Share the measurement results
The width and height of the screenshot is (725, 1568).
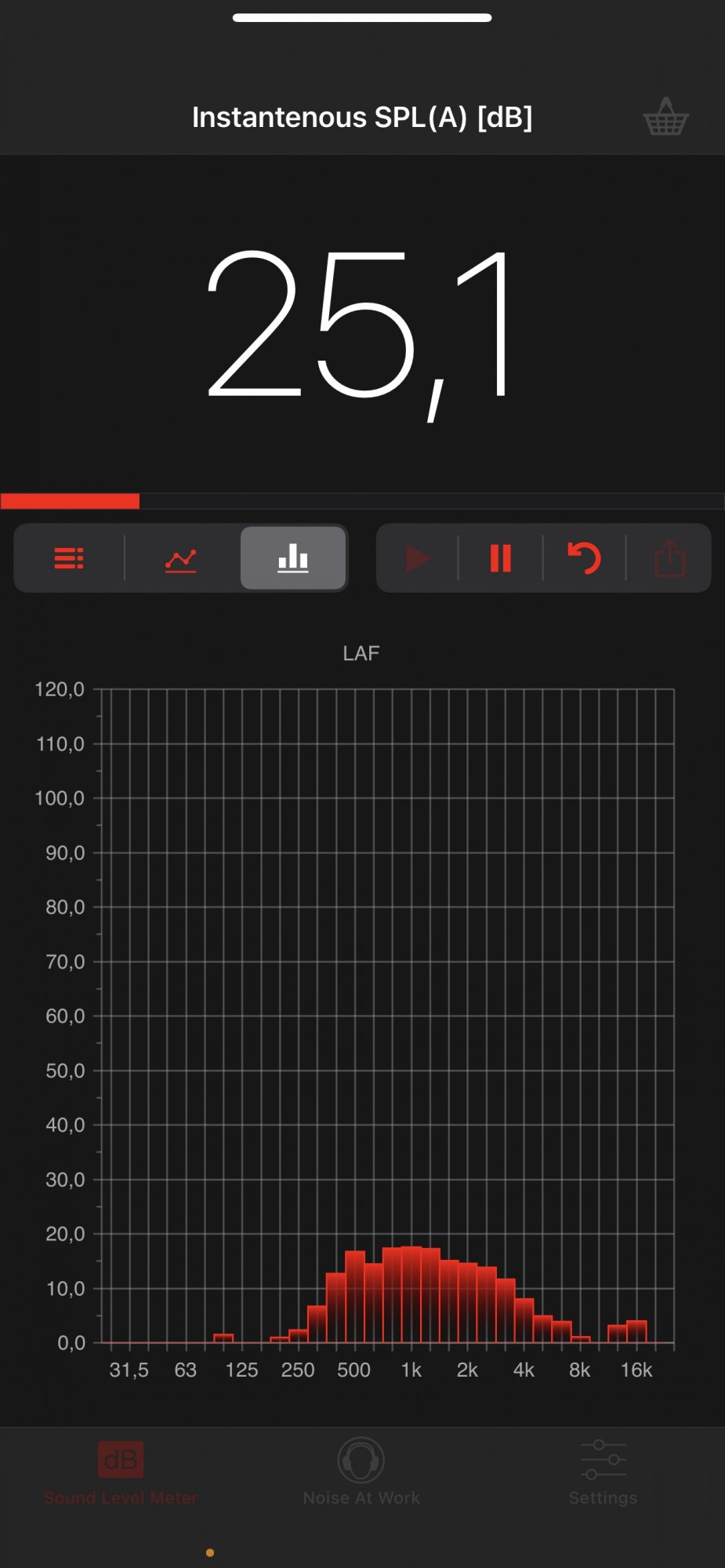tap(669, 558)
